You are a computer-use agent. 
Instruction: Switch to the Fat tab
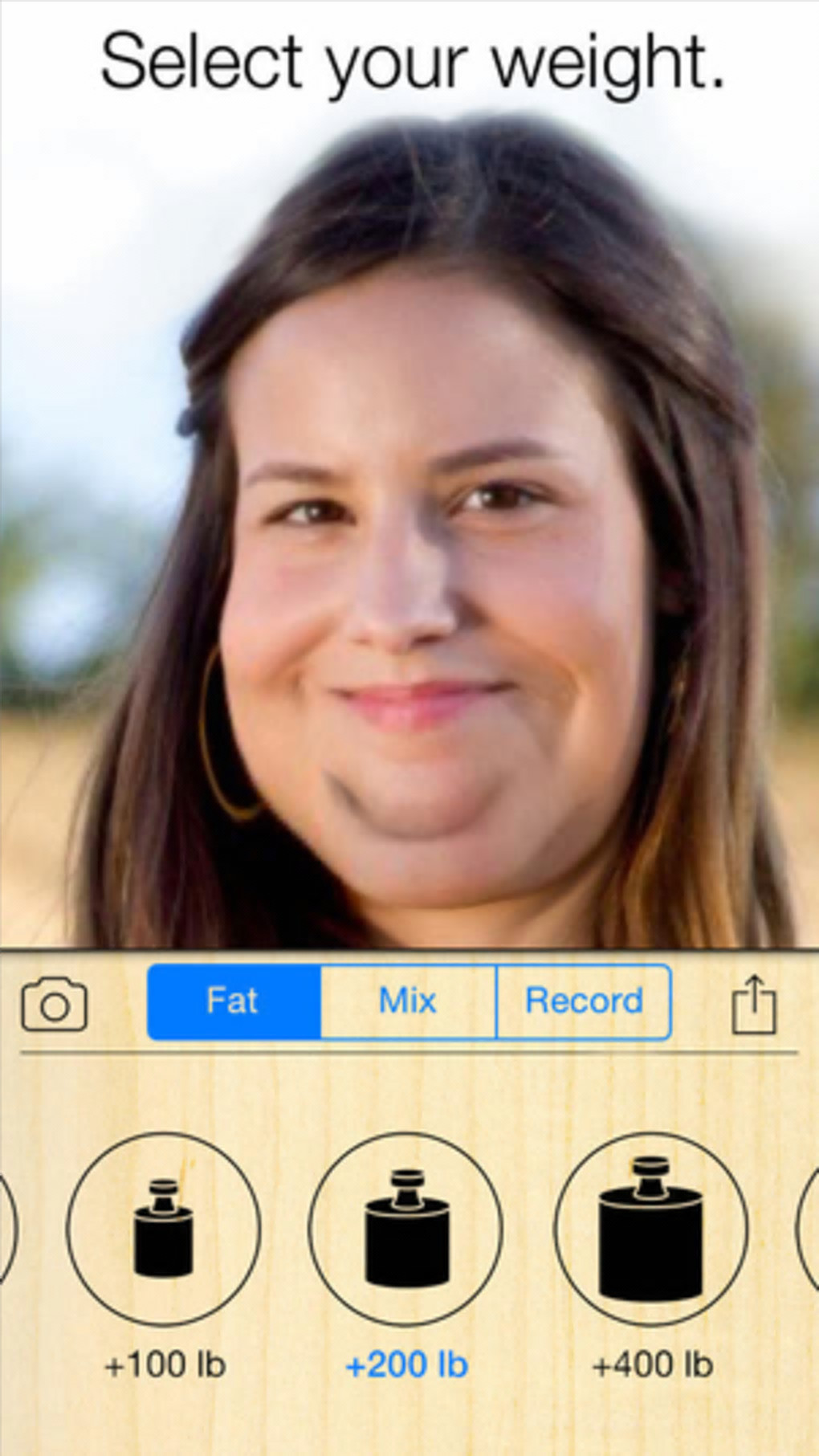click(234, 1001)
